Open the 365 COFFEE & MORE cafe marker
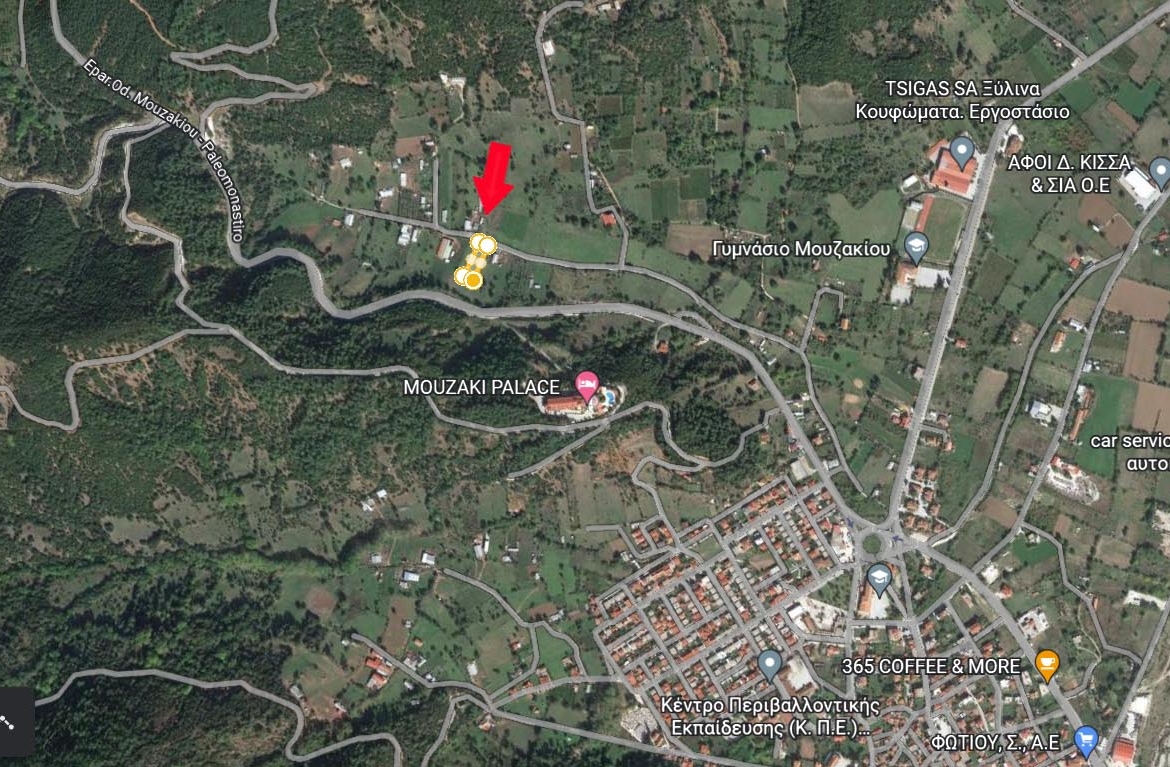 [1047, 664]
